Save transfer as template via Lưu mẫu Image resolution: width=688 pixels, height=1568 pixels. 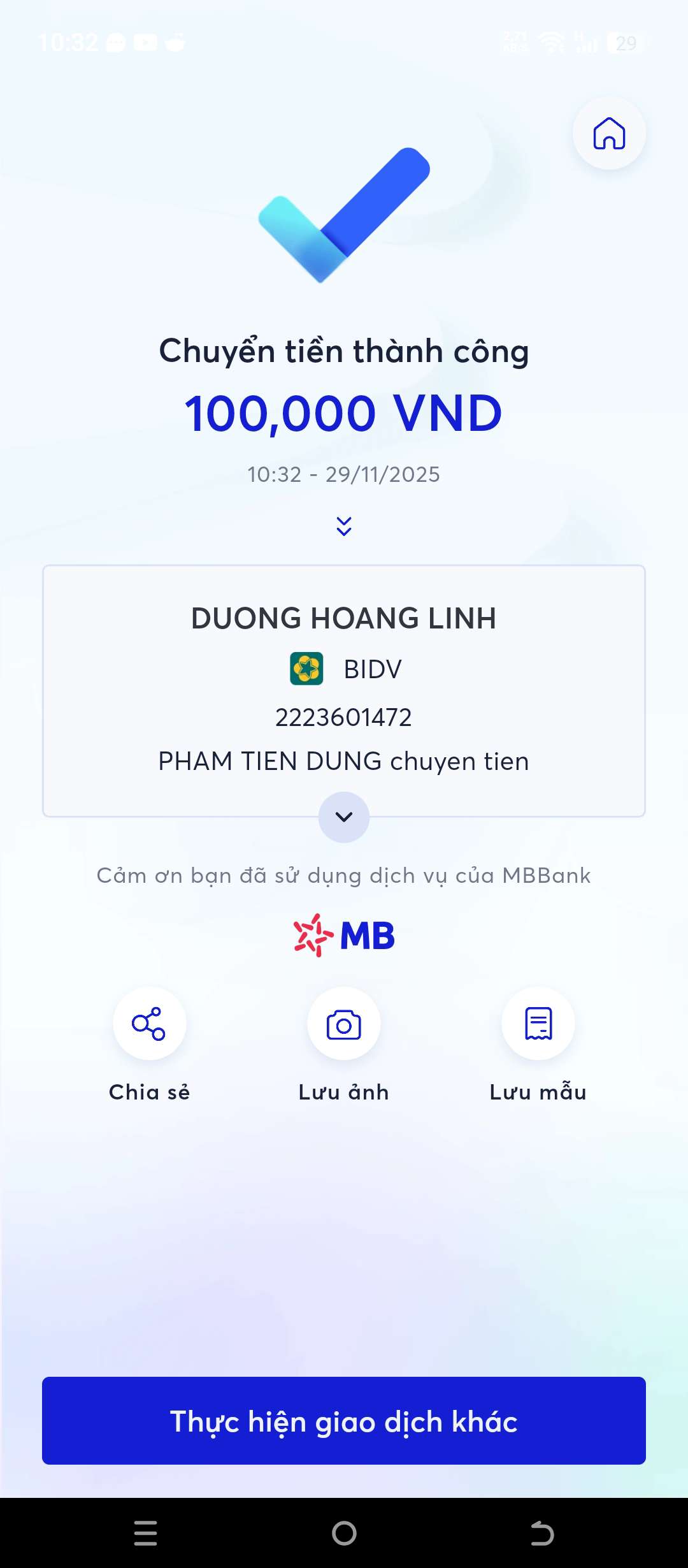coord(538,1024)
